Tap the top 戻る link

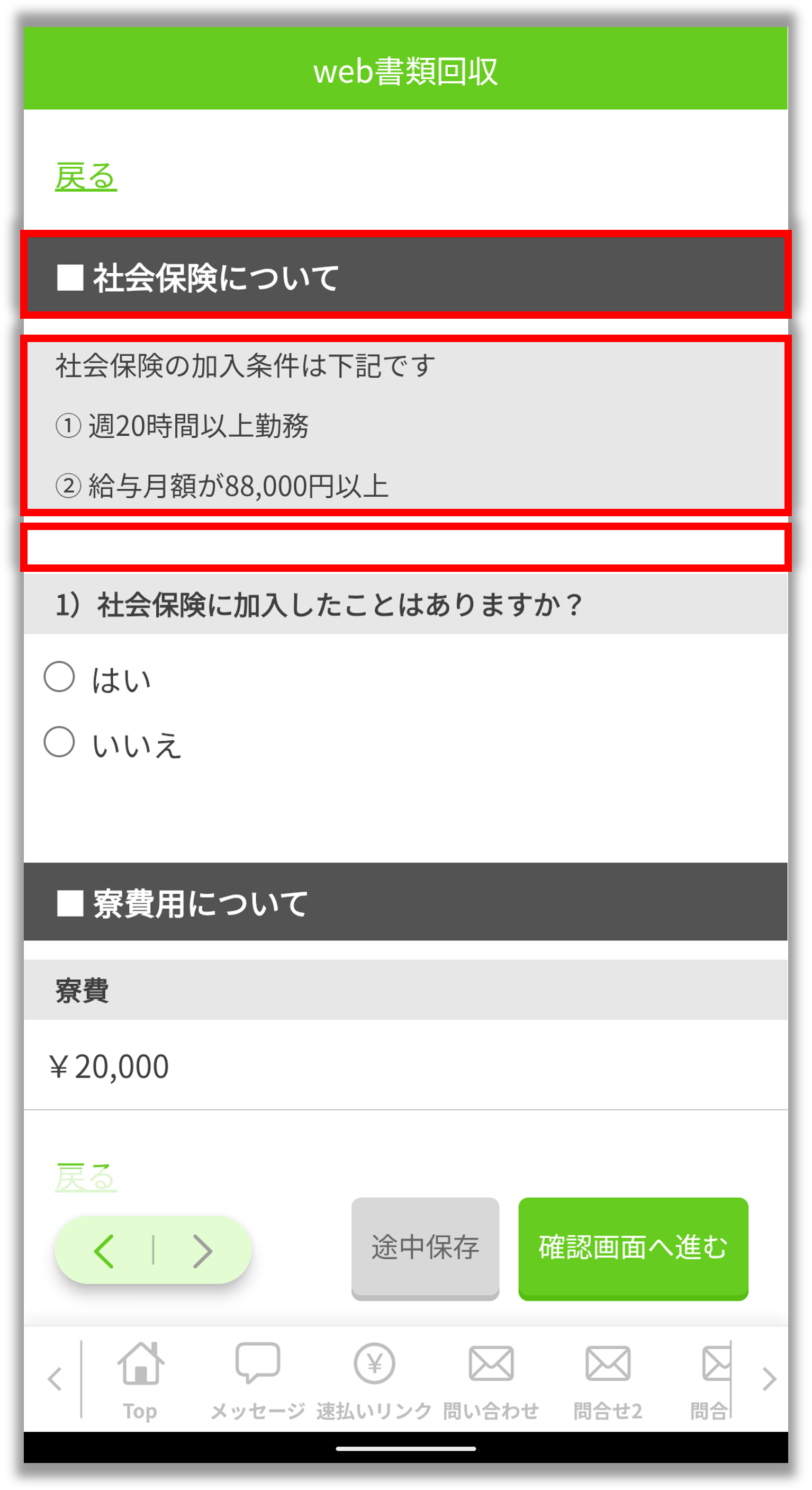[x=86, y=176]
